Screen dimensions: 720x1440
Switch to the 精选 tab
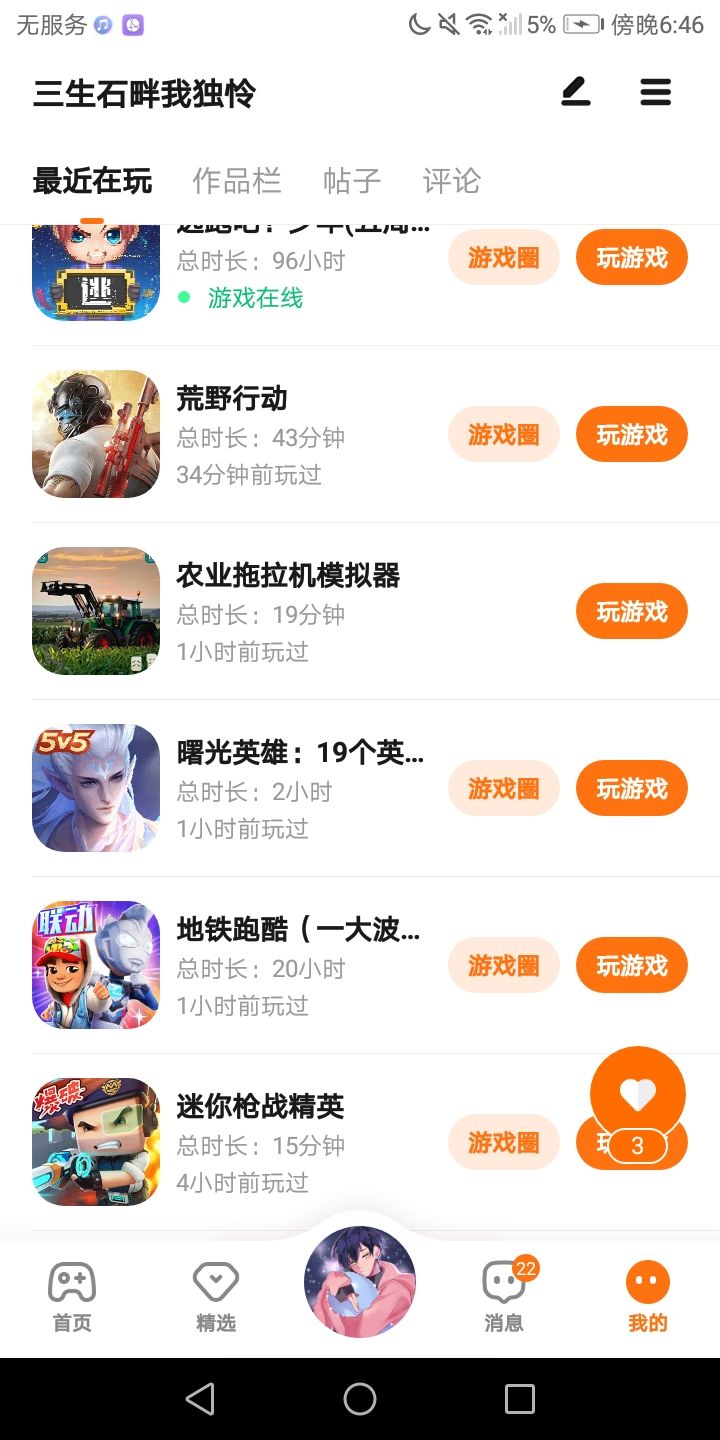pyautogui.click(x=216, y=1297)
